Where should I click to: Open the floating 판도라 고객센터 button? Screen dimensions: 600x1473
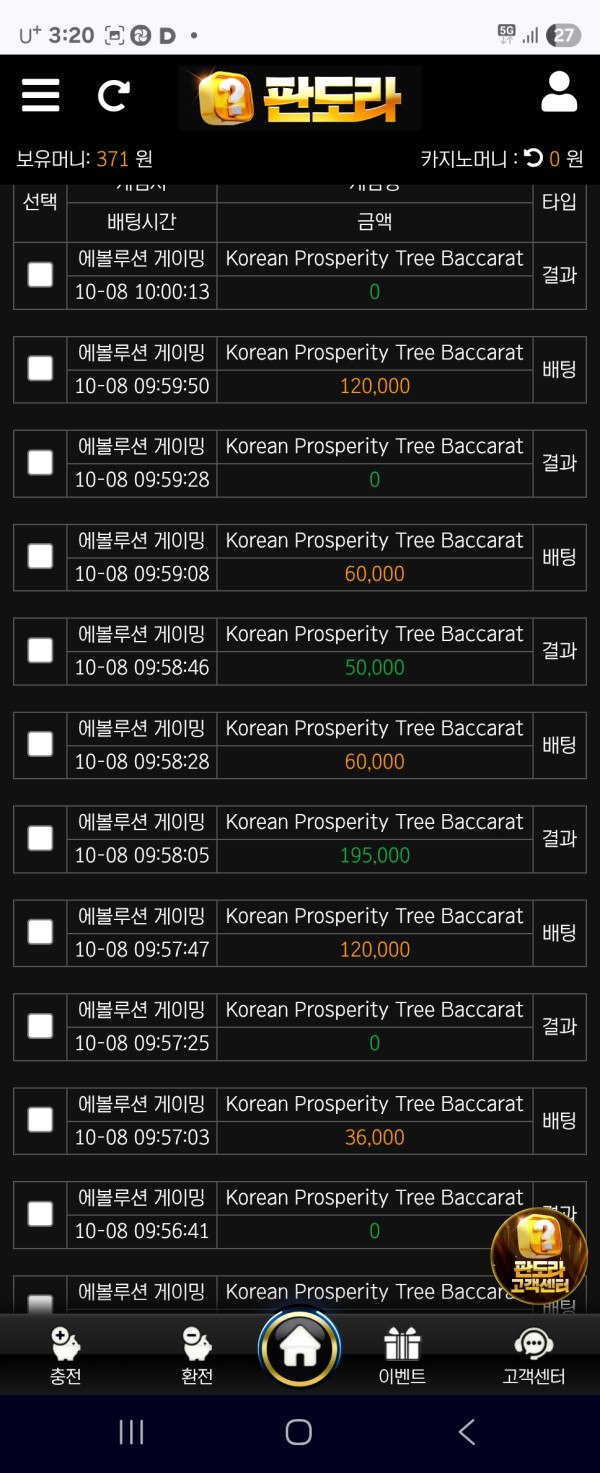pyautogui.click(x=539, y=1256)
